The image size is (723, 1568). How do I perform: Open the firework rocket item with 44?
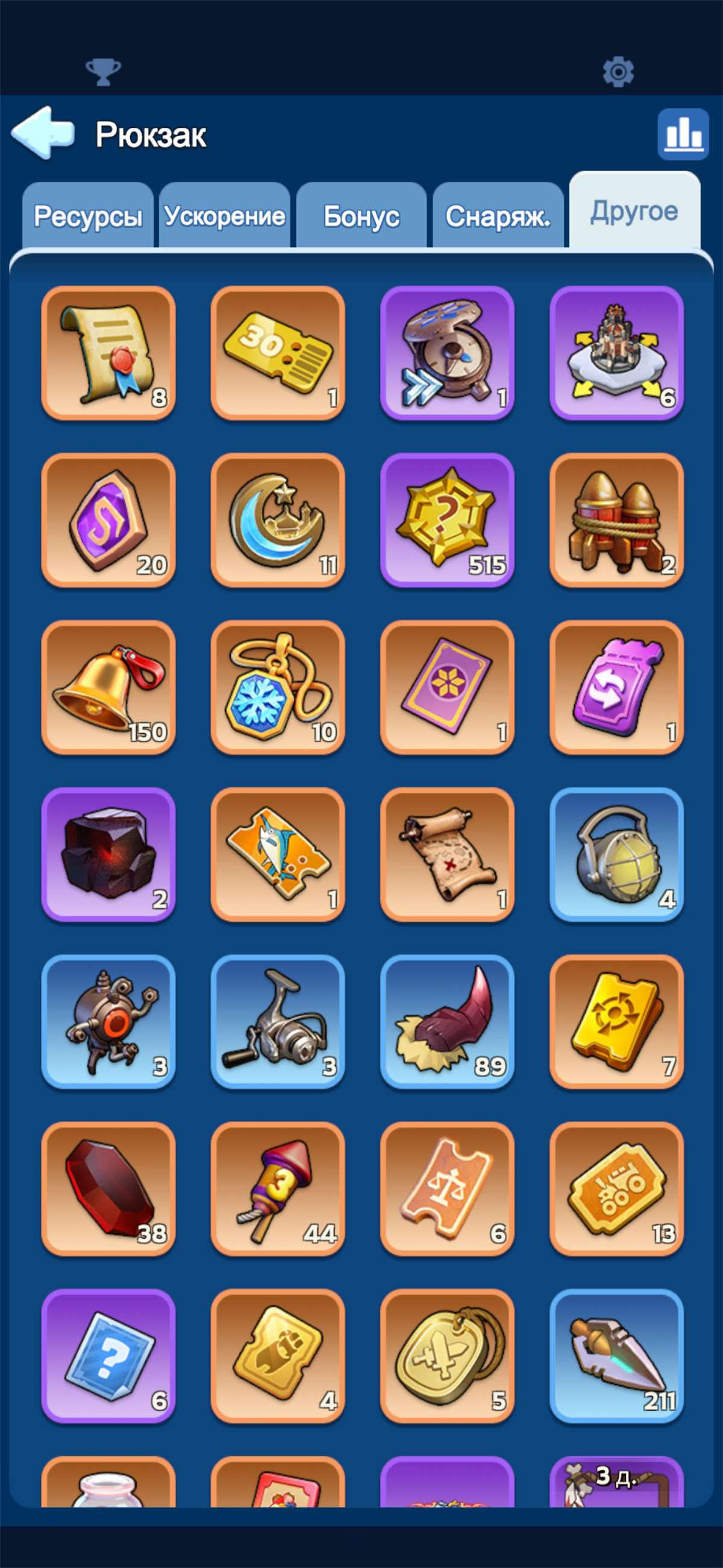tap(278, 1189)
